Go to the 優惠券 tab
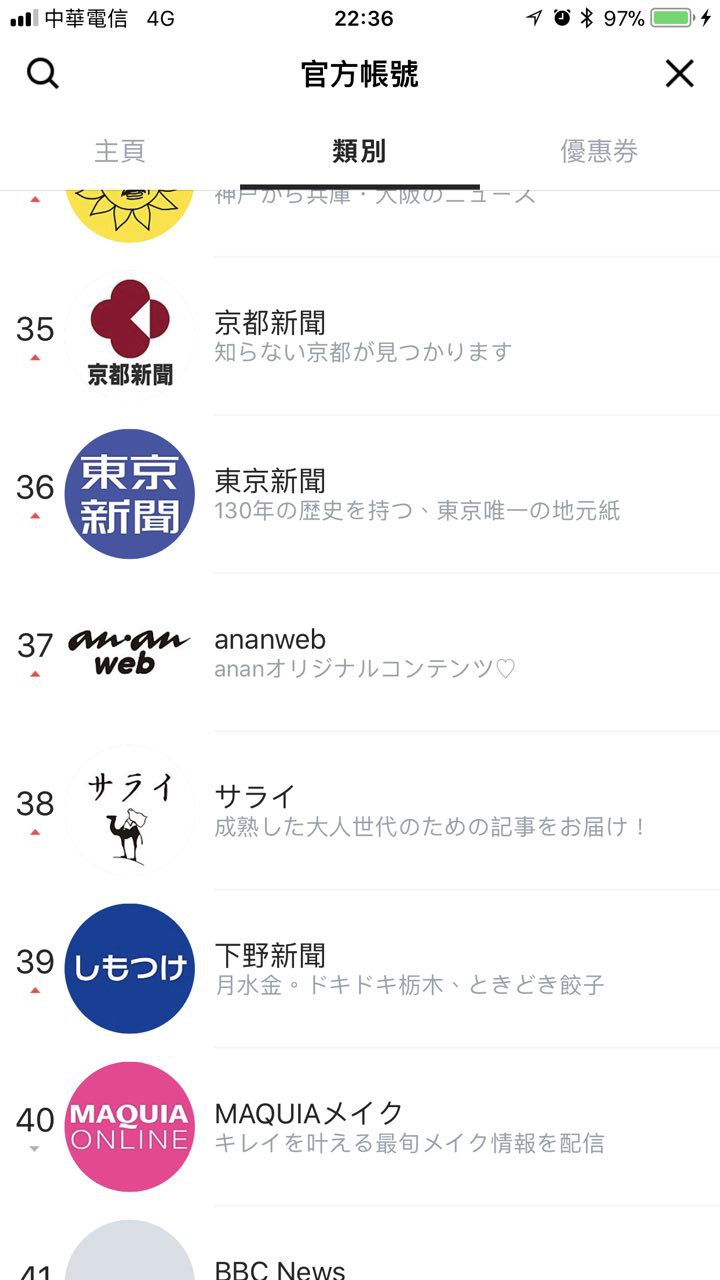Image resolution: width=720 pixels, height=1280 pixels. coord(599,151)
